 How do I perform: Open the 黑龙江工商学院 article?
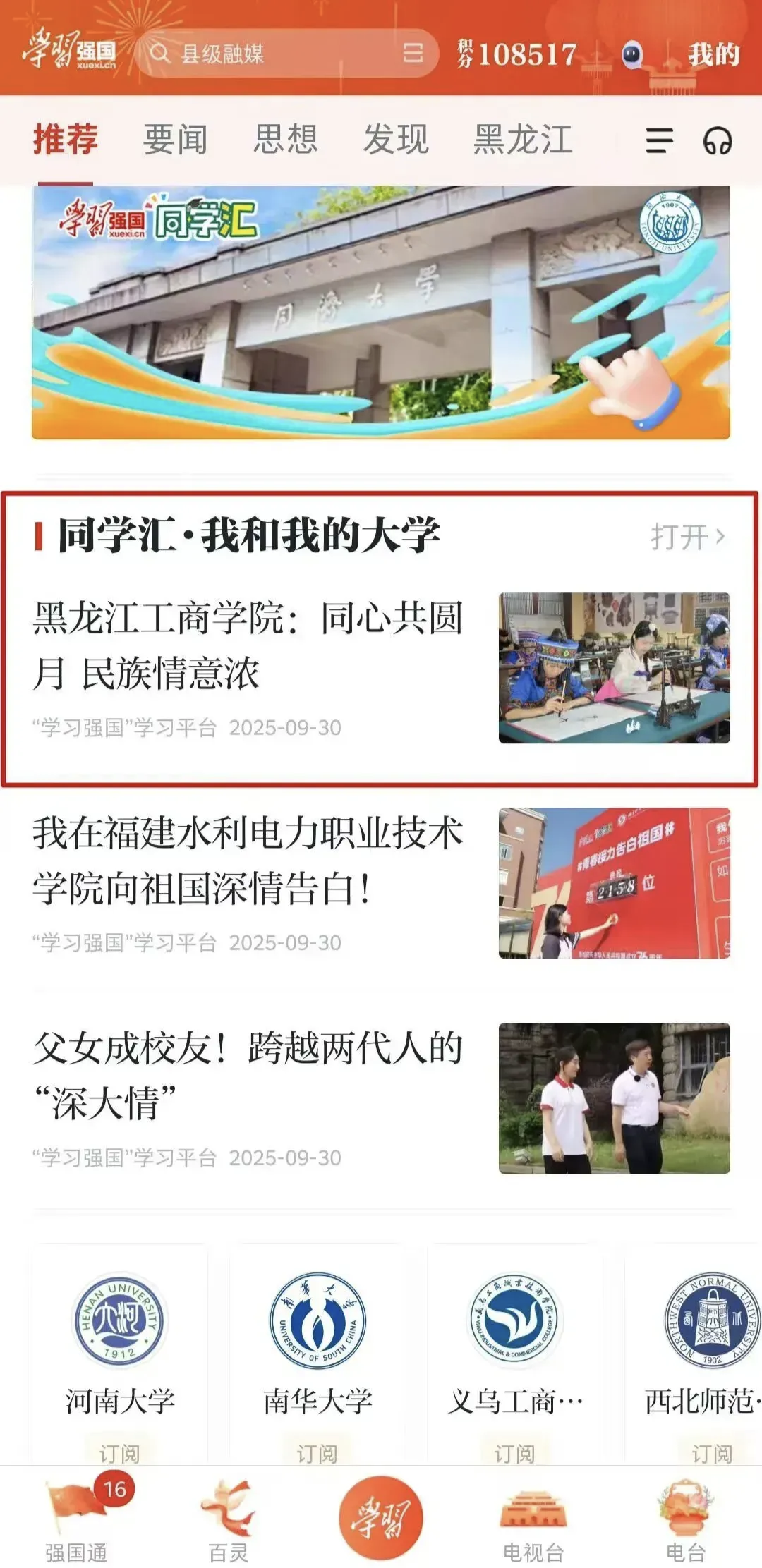(381, 667)
